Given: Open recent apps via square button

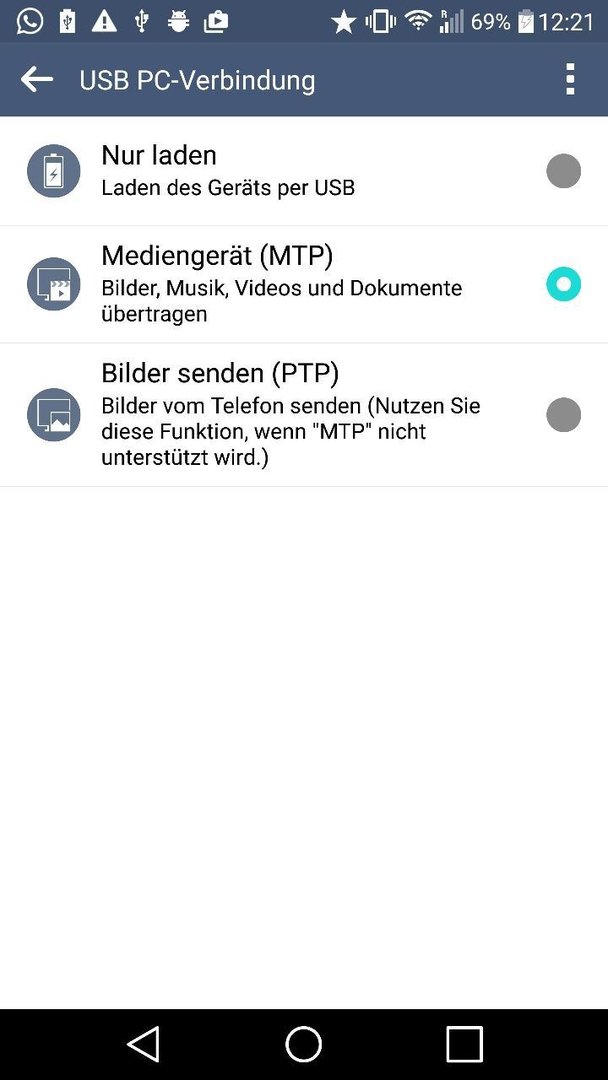Looking at the screenshot, I should [464, 1044].
